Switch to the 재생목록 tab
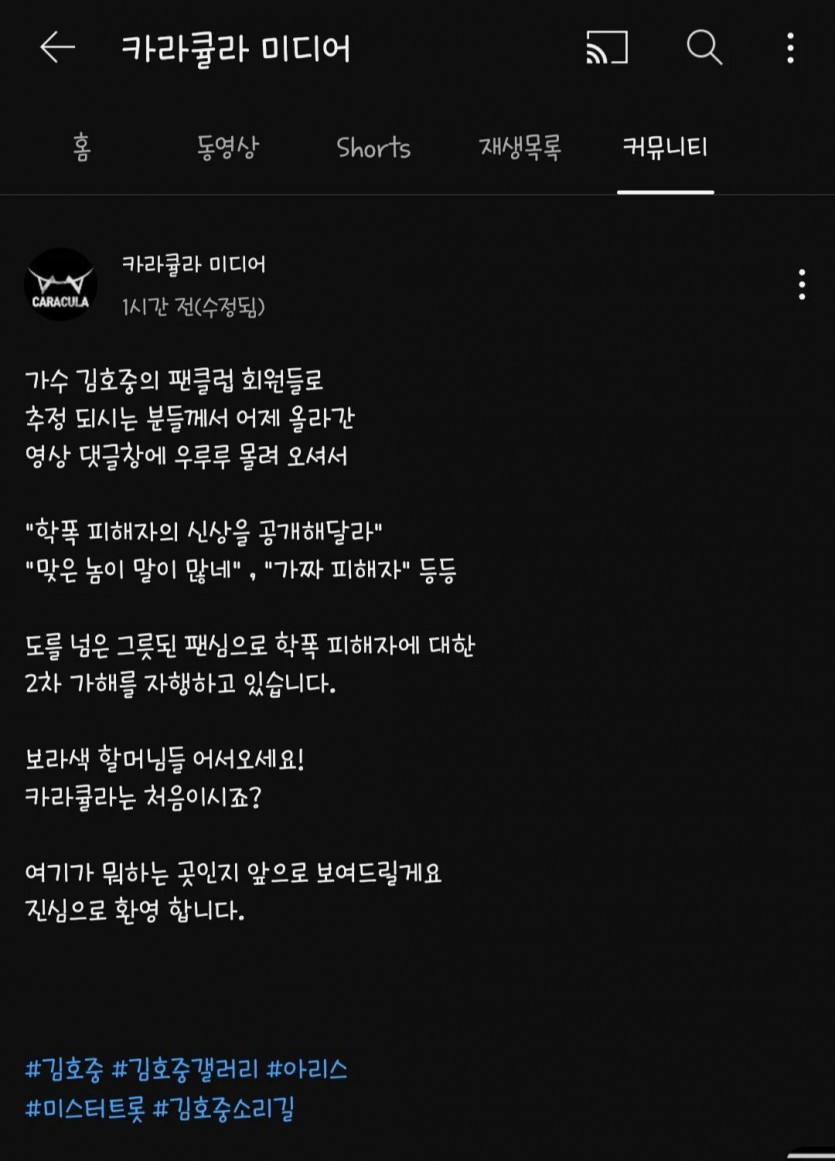This screenshot has width=835, height=1161. pyautogui.click(x=519, y=149)
